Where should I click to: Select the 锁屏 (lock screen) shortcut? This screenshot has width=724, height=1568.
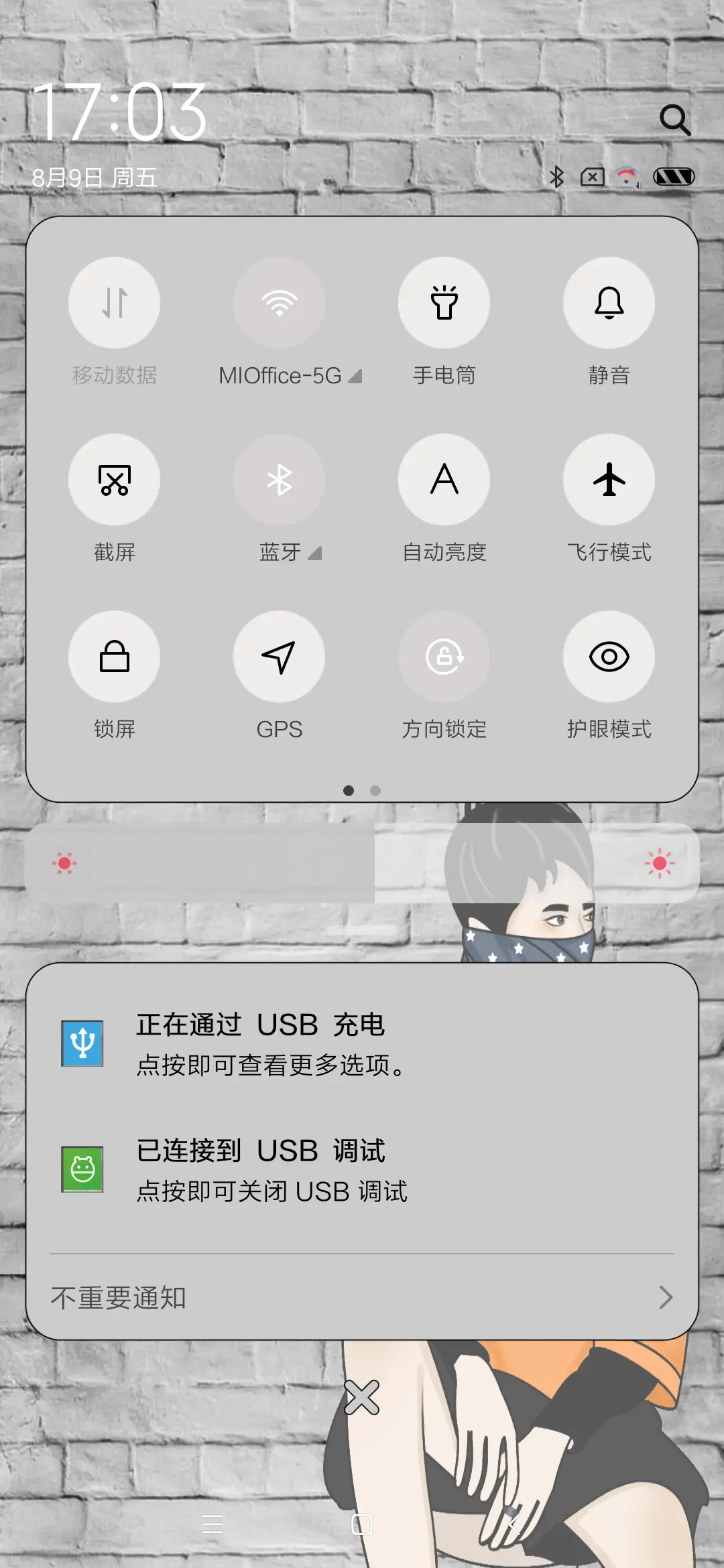pyautogui.click(x=115, y=657)
